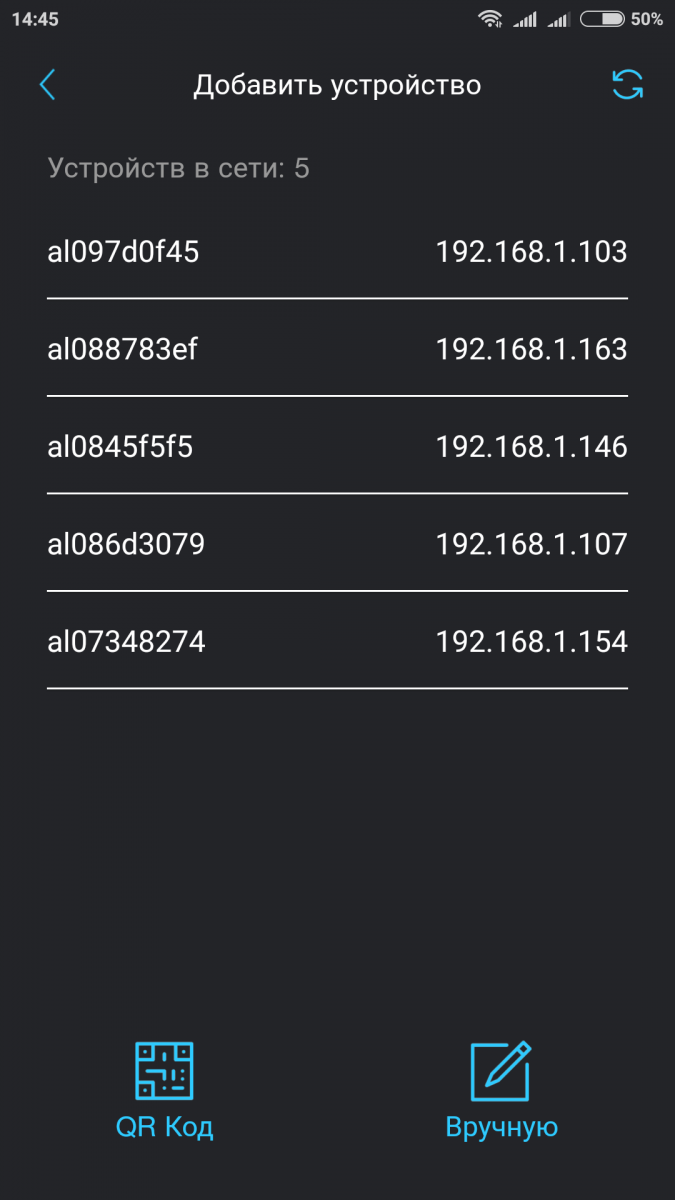Pick device al086d3079

tap(337, 544)
